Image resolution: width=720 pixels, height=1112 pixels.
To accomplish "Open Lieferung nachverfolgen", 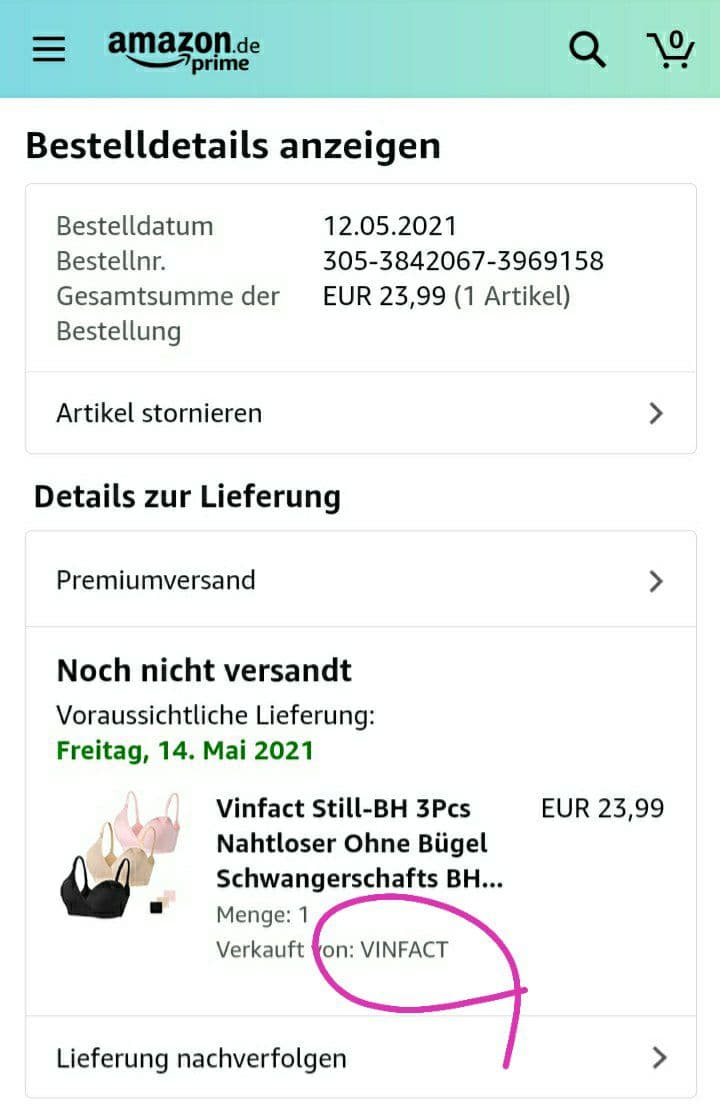I will tap(360, 1057).
